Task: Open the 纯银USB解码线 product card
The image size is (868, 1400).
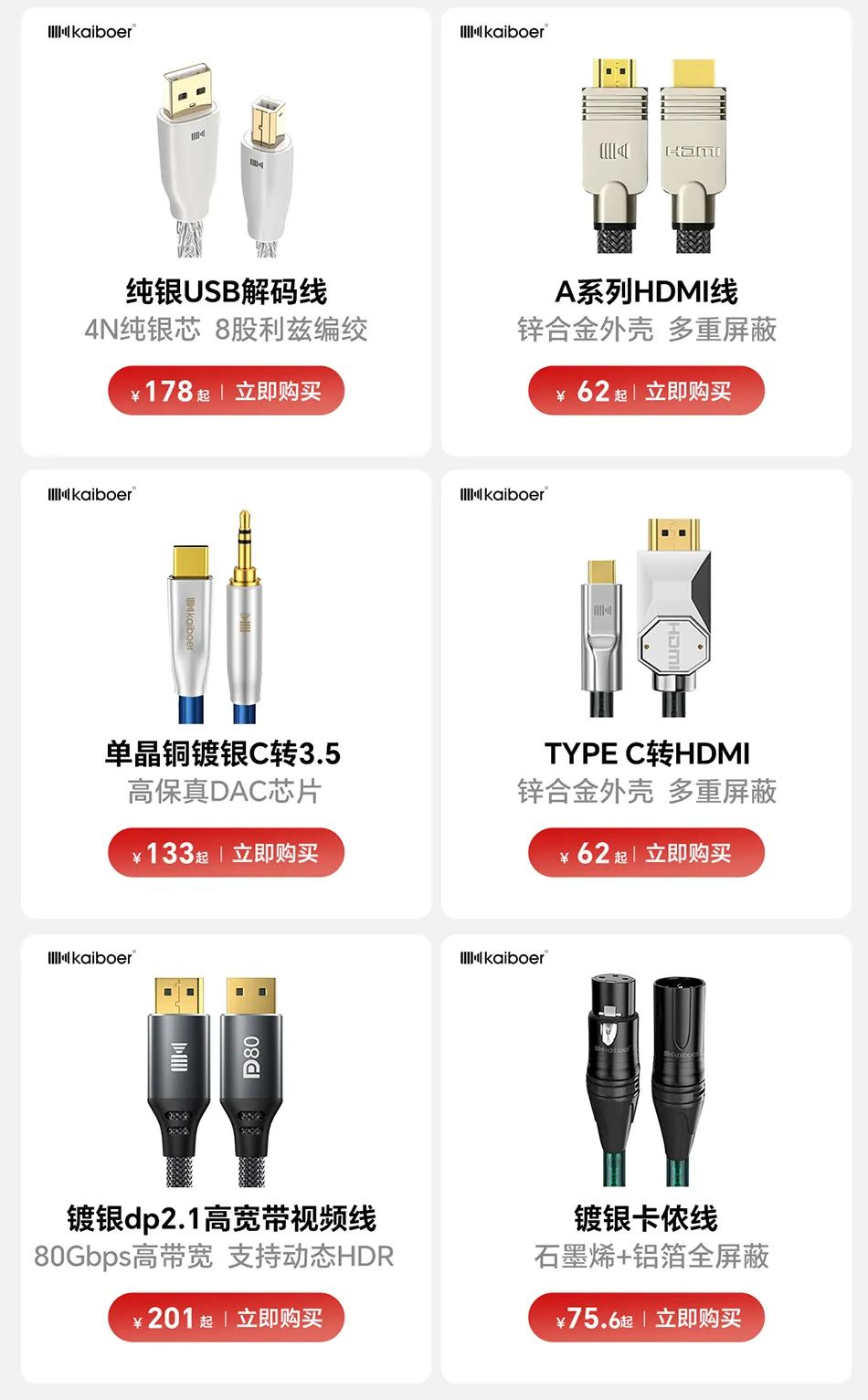Action: [226, 232]
